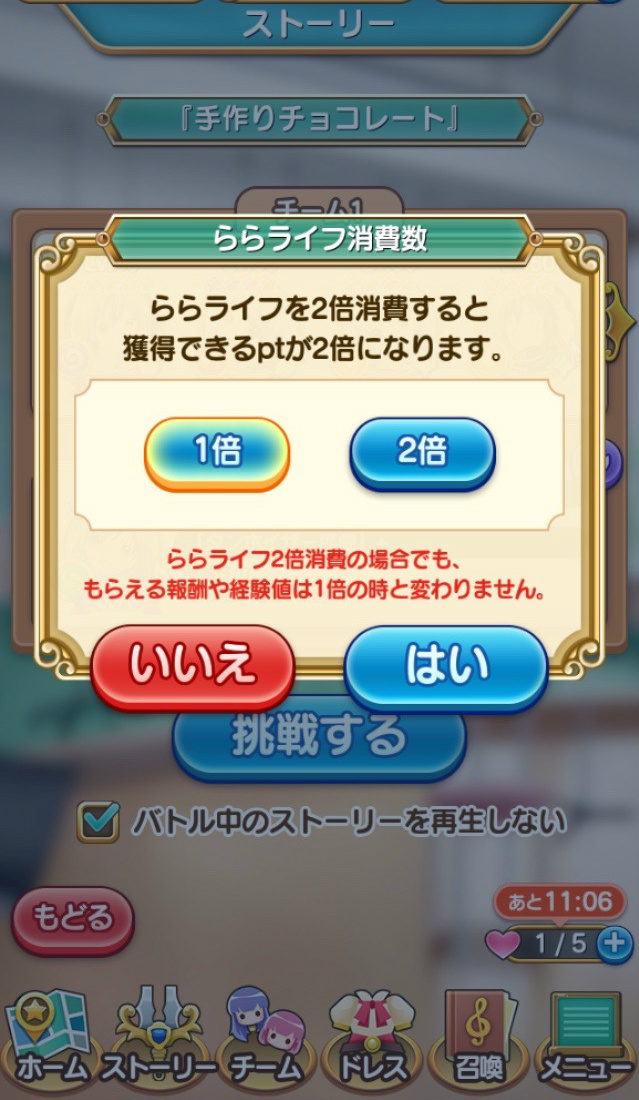The image size is (639, 1100).
Task: Select the 2倍 consumption option
Action: [422, 452]
